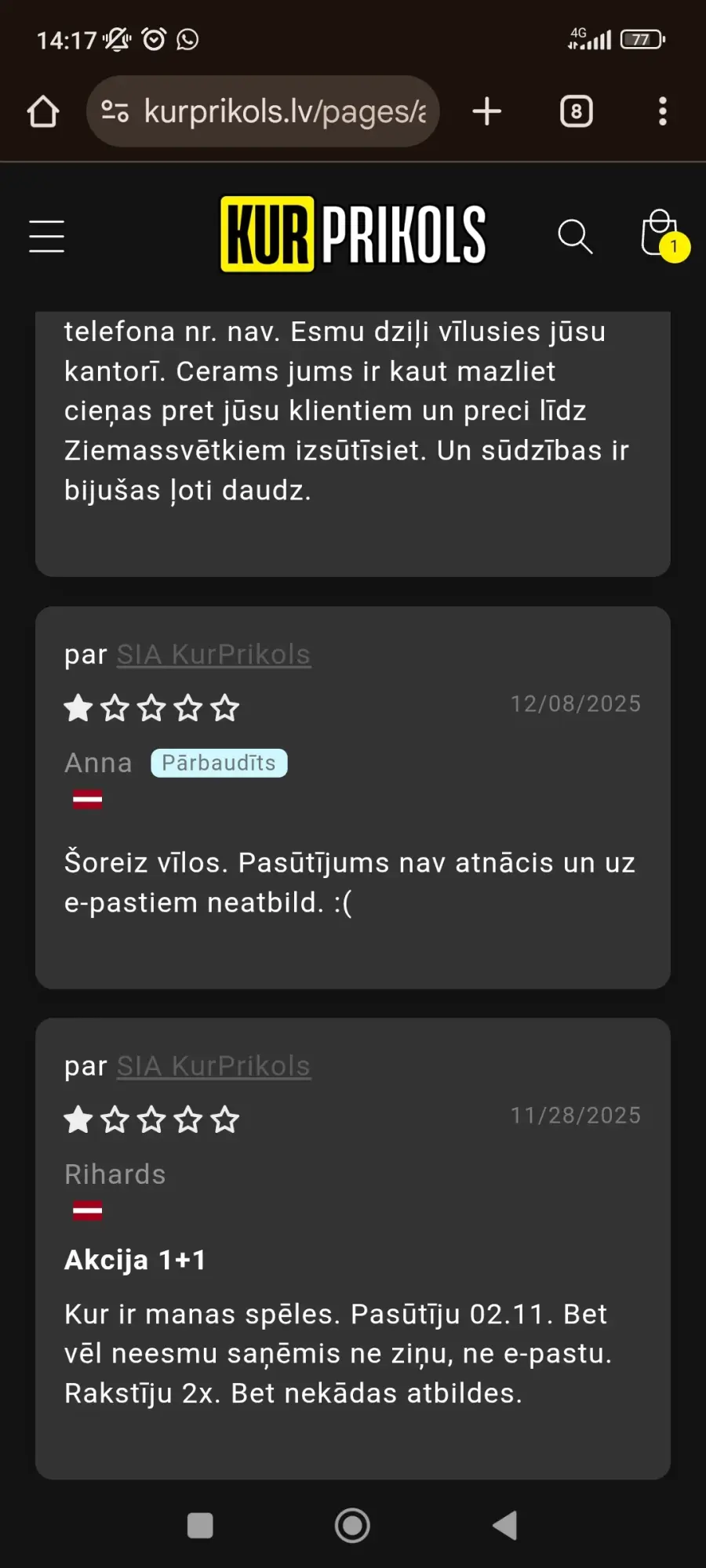Go back with the system back button
The height and width of the screenshot is (1568, 706).
point(504,1526)
